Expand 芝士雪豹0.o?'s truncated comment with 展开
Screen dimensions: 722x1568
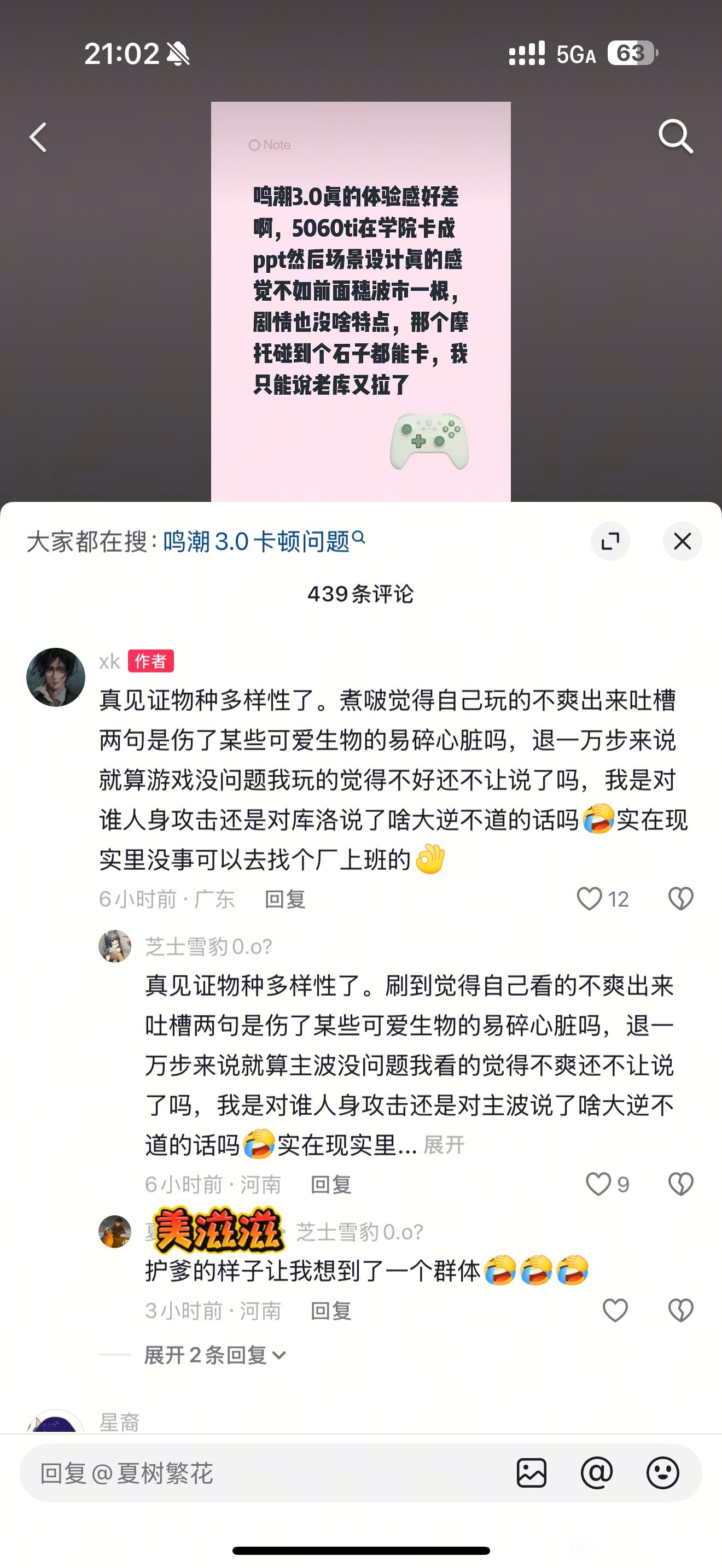(x=444, y=1145)
